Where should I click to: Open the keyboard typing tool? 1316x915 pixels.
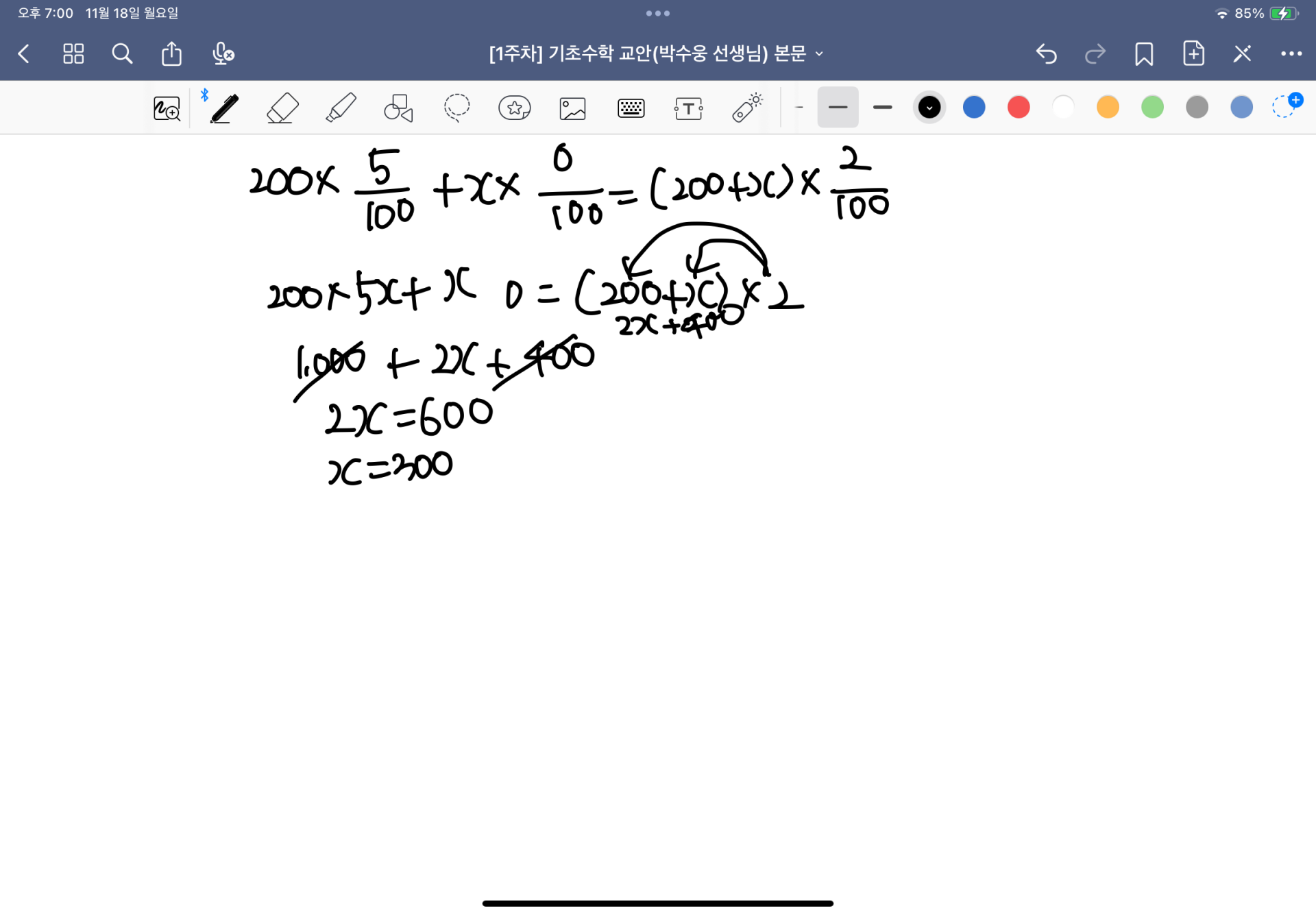coord(631,108)
